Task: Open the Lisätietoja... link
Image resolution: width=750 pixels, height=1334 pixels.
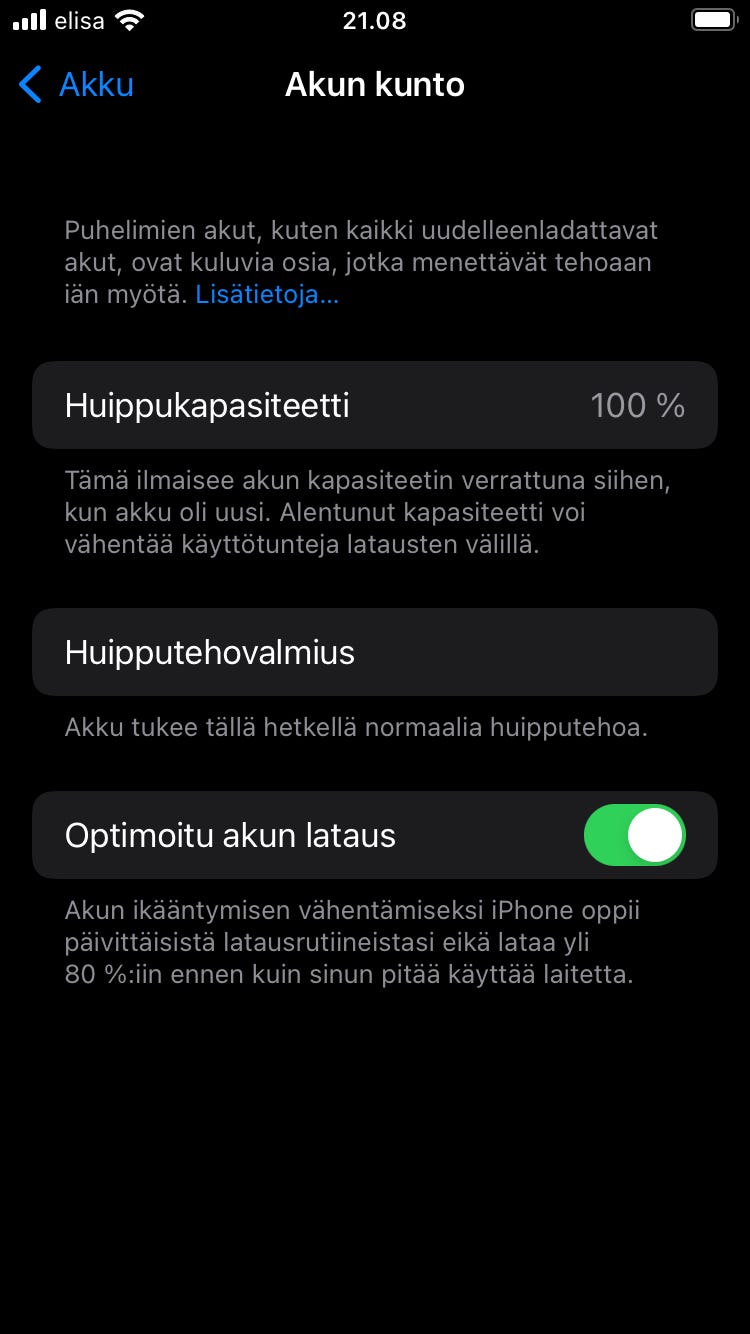Action: tap(266, 294)
